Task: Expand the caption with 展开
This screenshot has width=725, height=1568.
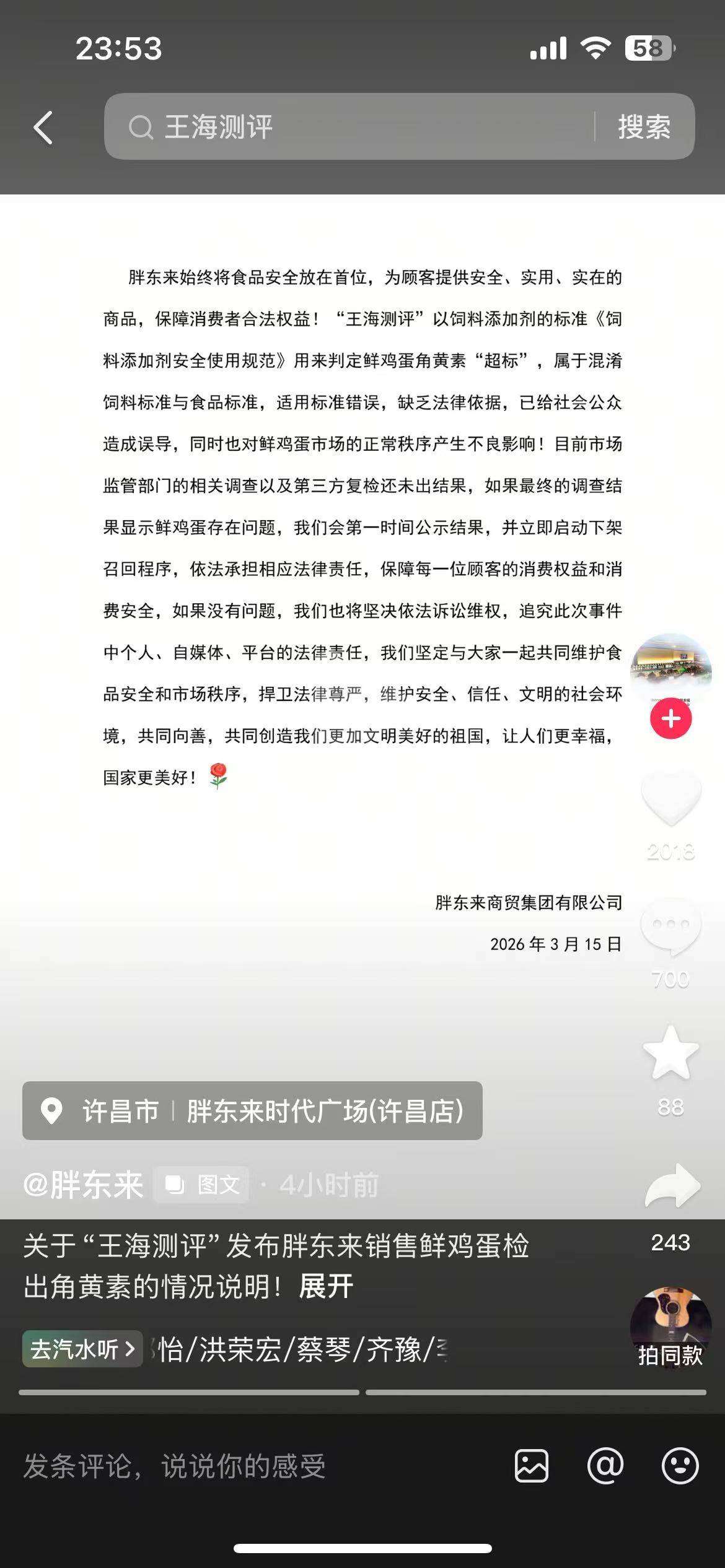Action: (x=326, y=1287)
